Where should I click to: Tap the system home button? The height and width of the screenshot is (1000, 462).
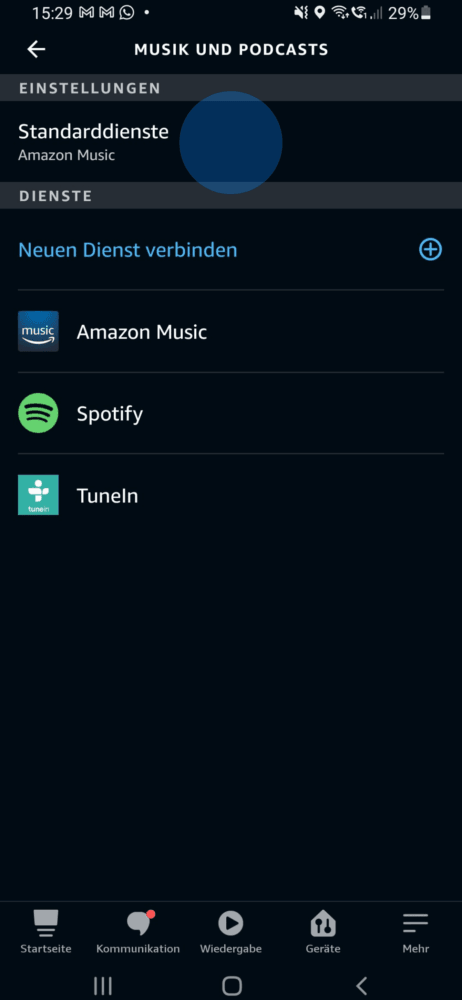232,985
